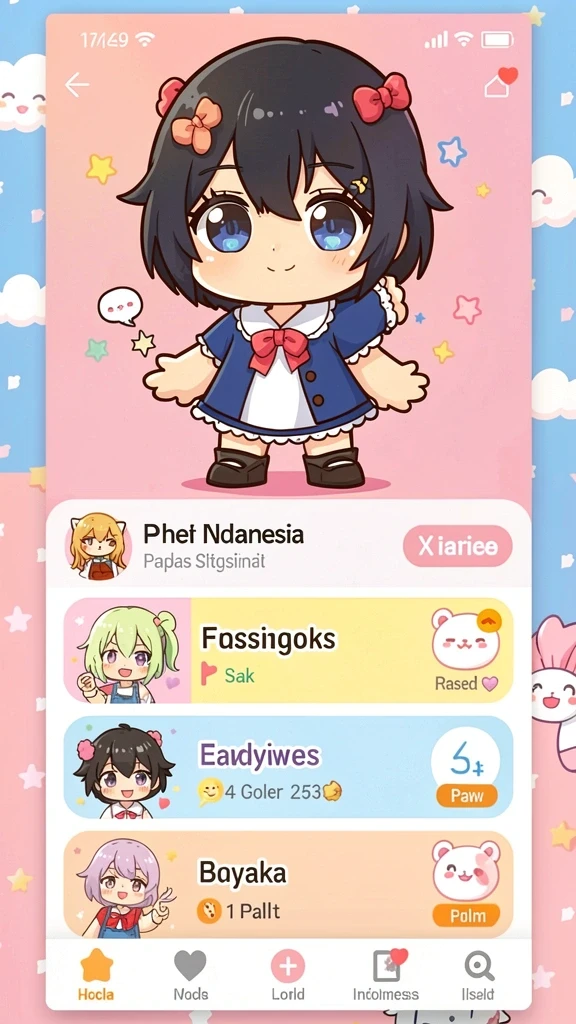This screenshot has width=576, height=1024.
Task: Tap the Polm button
Action: (x=466, y=916)
